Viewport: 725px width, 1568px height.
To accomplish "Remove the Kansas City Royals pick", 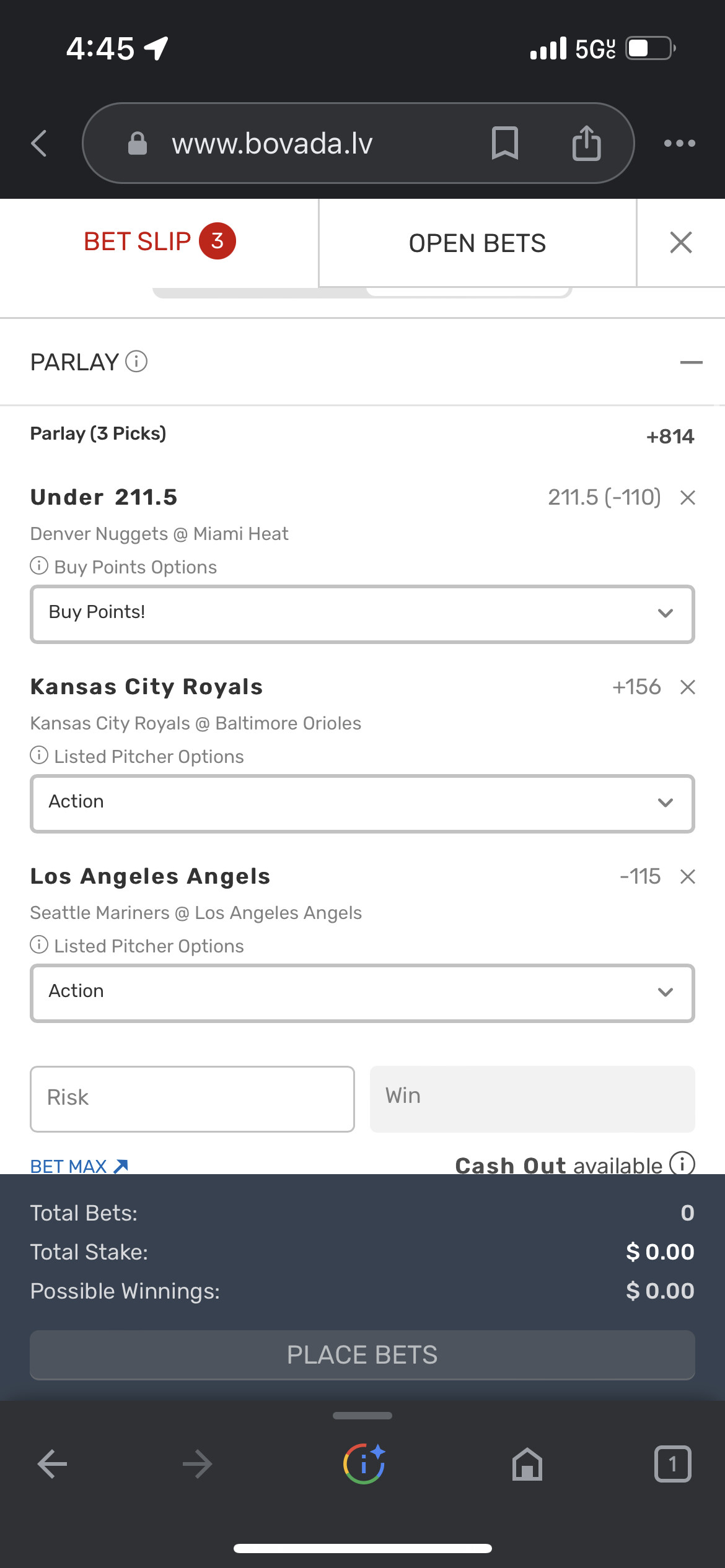I will point(688,687).
